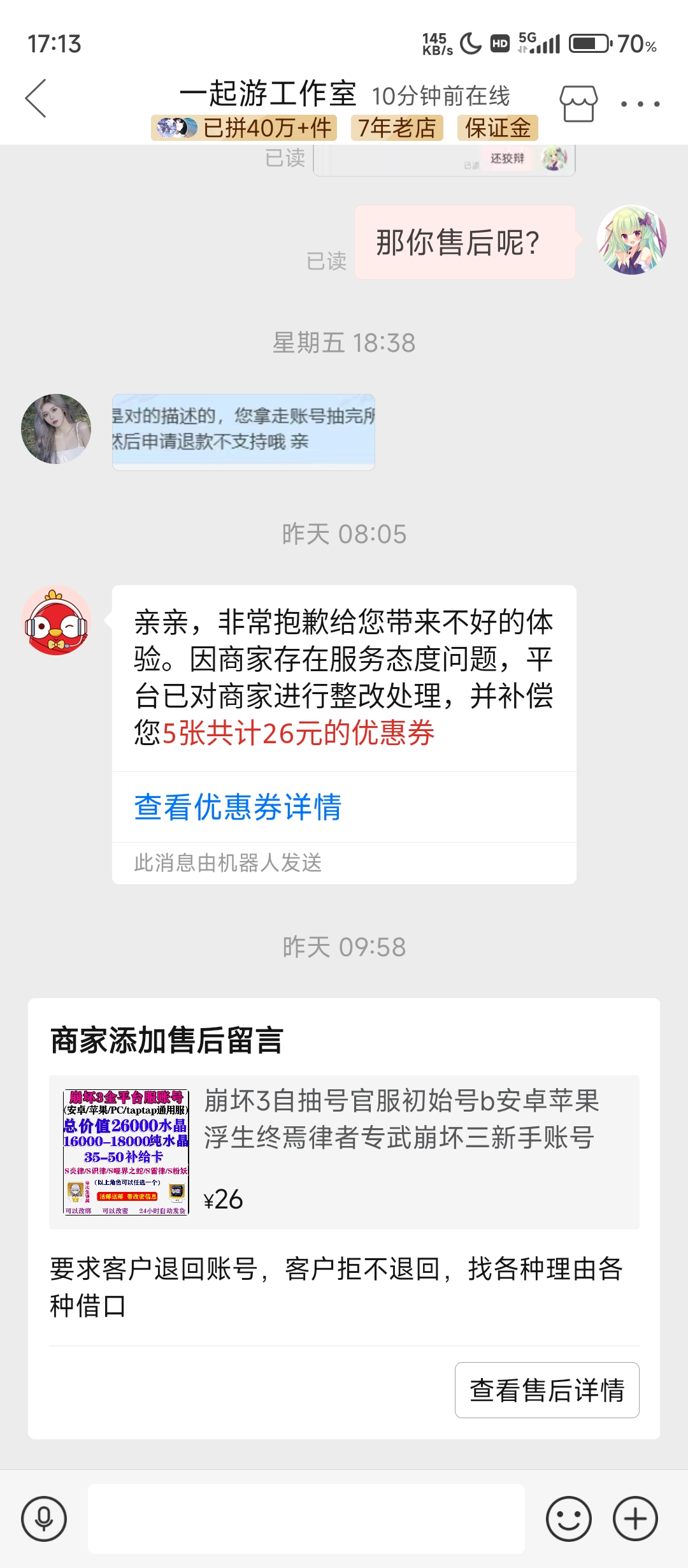View the merchant's screenshot image message
Screen dimensions: 688x1568
243,432
